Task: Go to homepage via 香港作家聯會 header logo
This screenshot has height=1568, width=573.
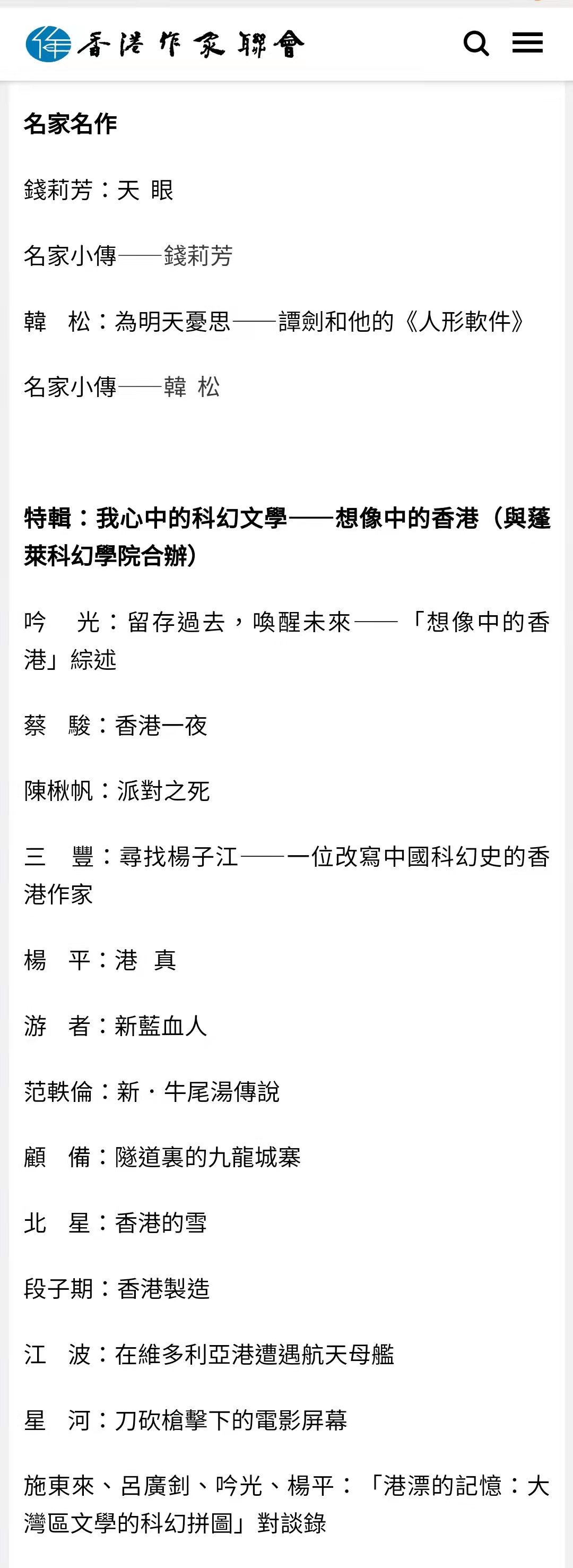Action: 164,44
